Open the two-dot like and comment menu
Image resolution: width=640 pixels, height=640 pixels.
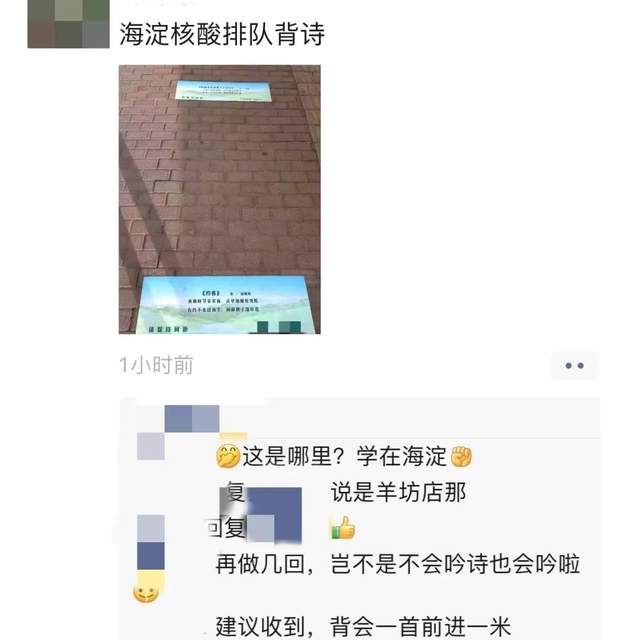click(574, 366)
